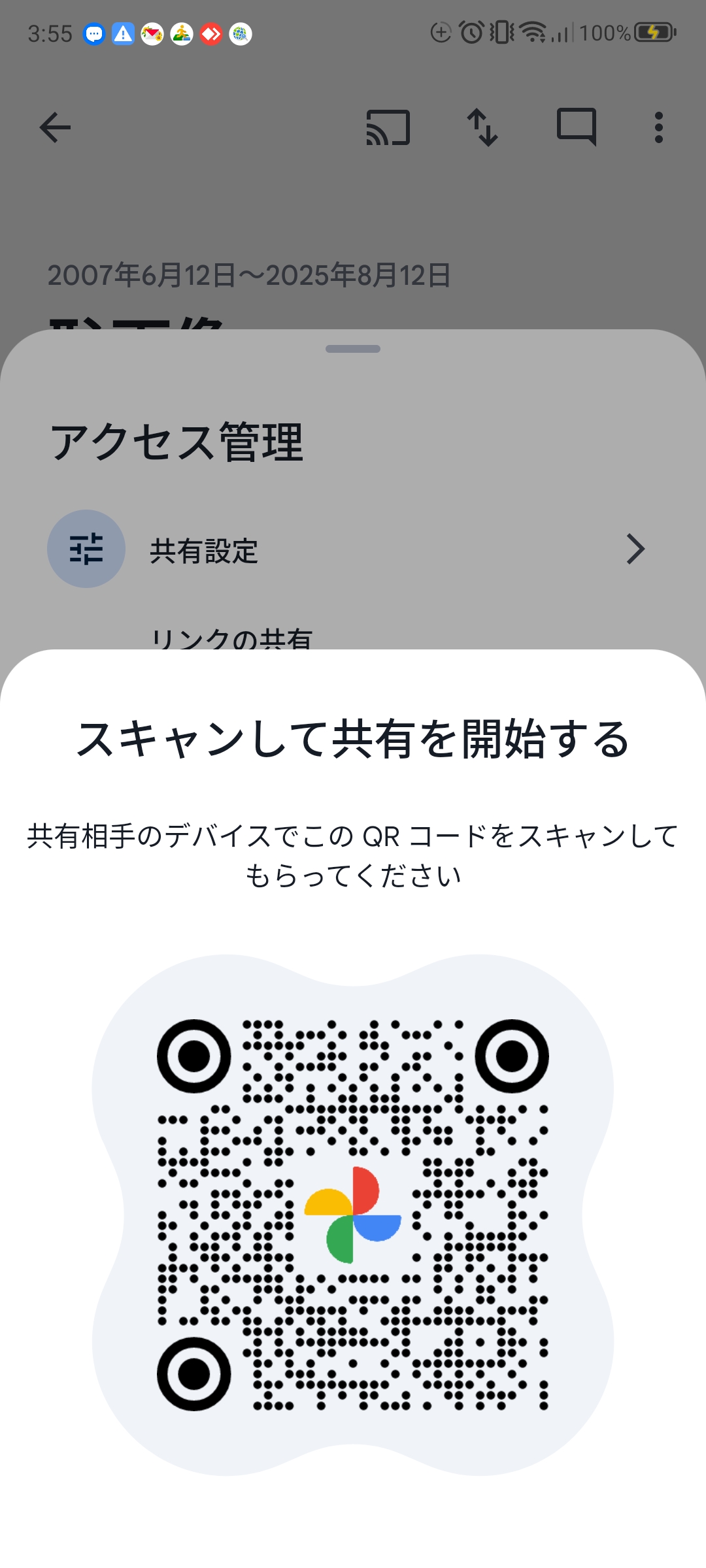The height and width of the screenshot is (1568, 706).
Task: Go back with the top-left arrow
Action: [x=55, y=127]
